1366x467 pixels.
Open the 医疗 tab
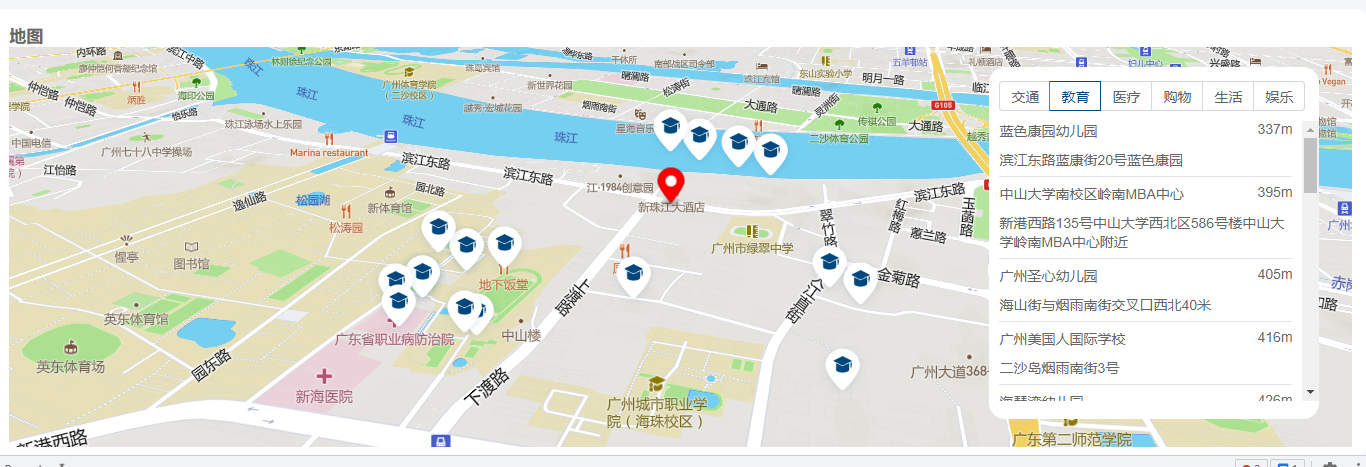tap(1126, 97)
